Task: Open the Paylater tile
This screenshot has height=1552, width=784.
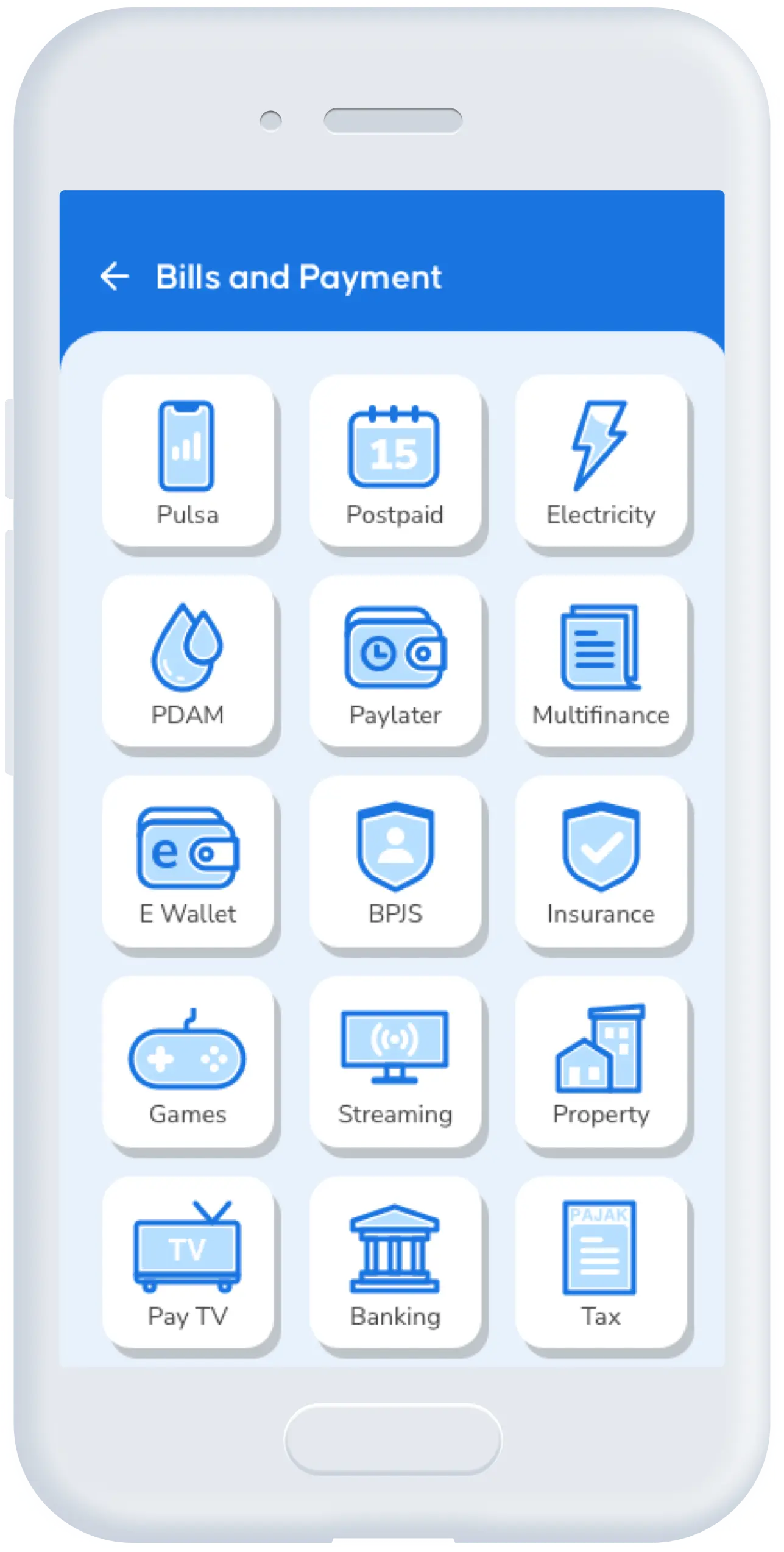Action: click(x=395, y=661)
